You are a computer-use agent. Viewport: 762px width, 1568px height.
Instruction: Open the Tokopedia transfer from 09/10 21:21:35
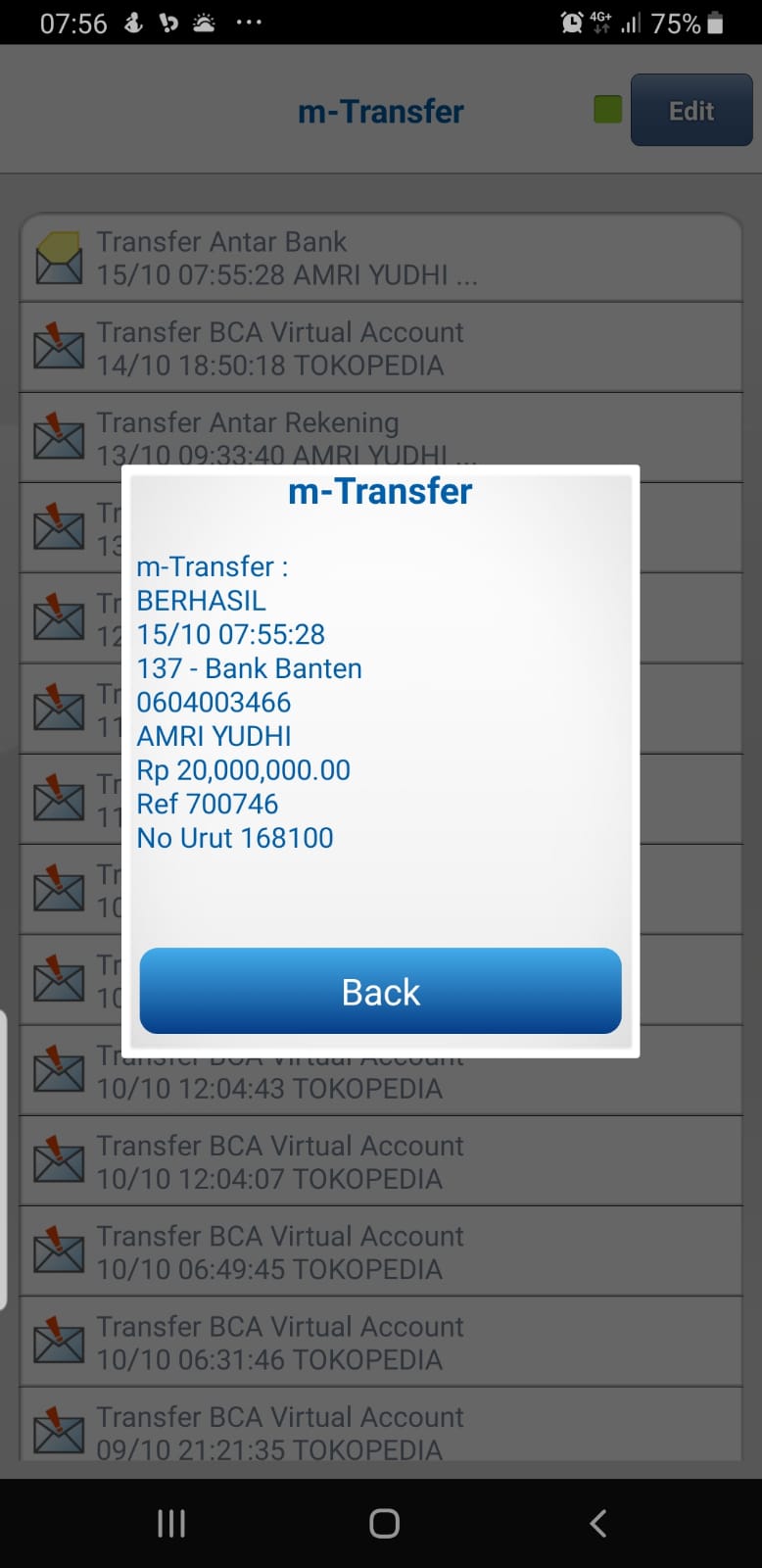tap(380, 1432)
